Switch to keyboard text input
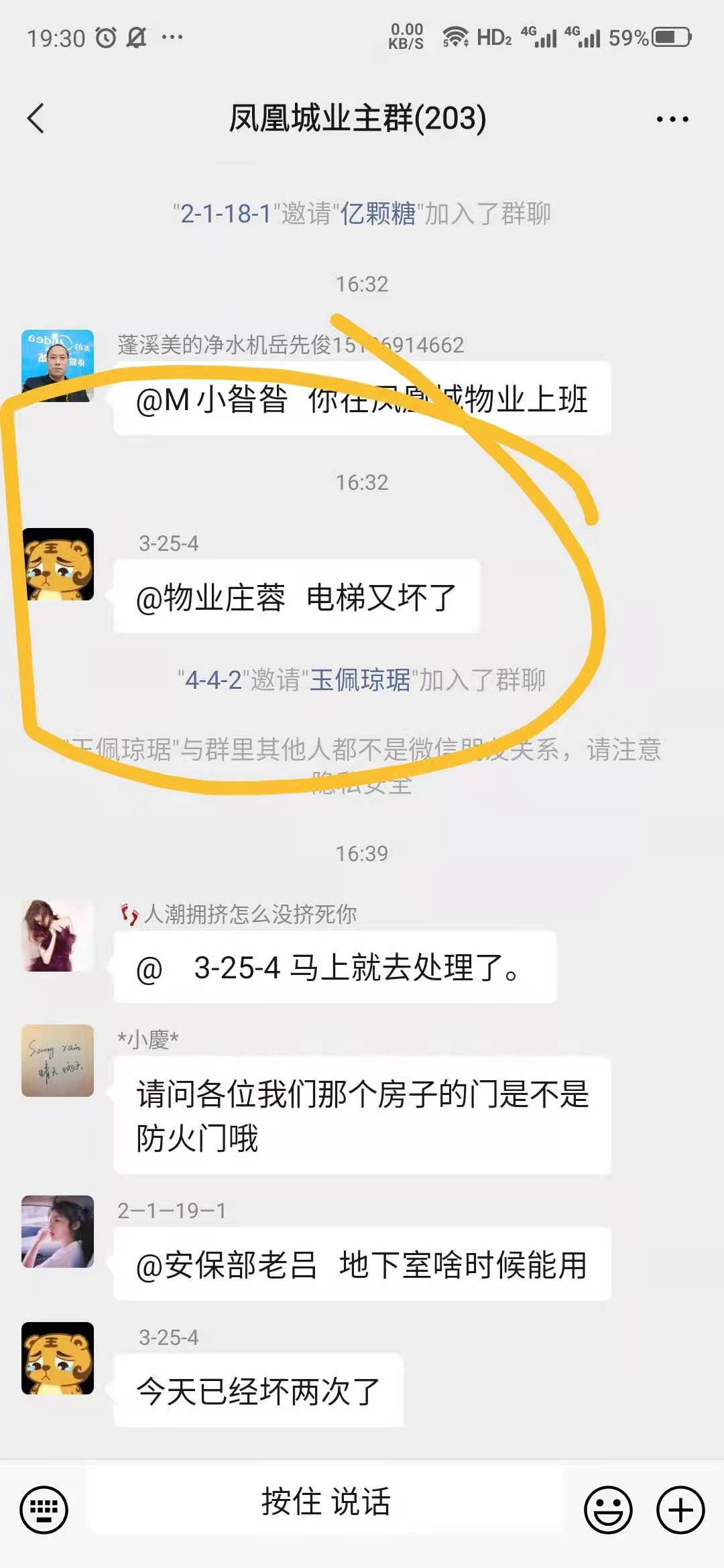This screenshot has width=724, height=1568. (x=44, y=1510)
